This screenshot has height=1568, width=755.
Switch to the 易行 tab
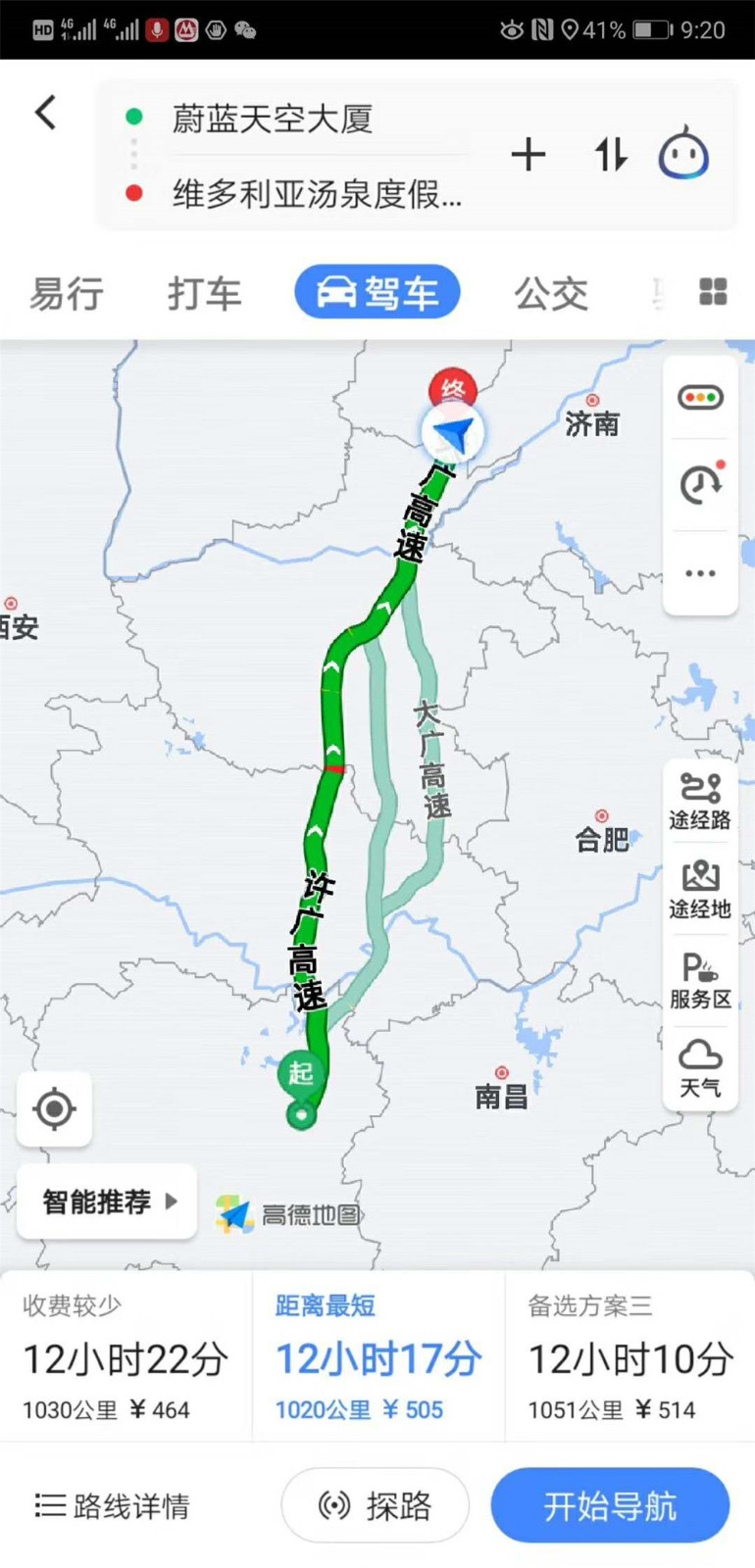pos(67,293)
